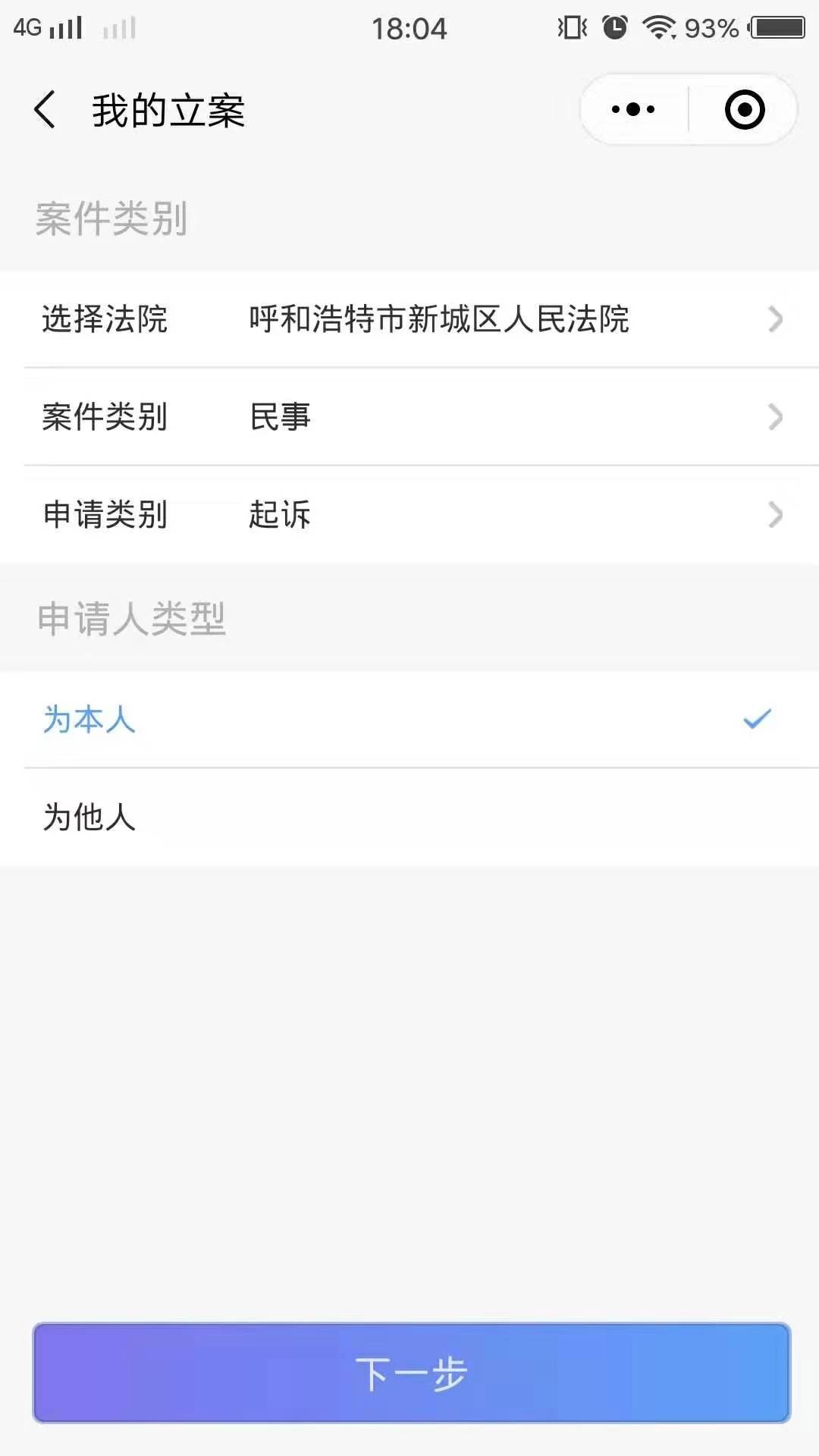Go back from 我的立案
819x1456 pixels.
click(45, 110)
